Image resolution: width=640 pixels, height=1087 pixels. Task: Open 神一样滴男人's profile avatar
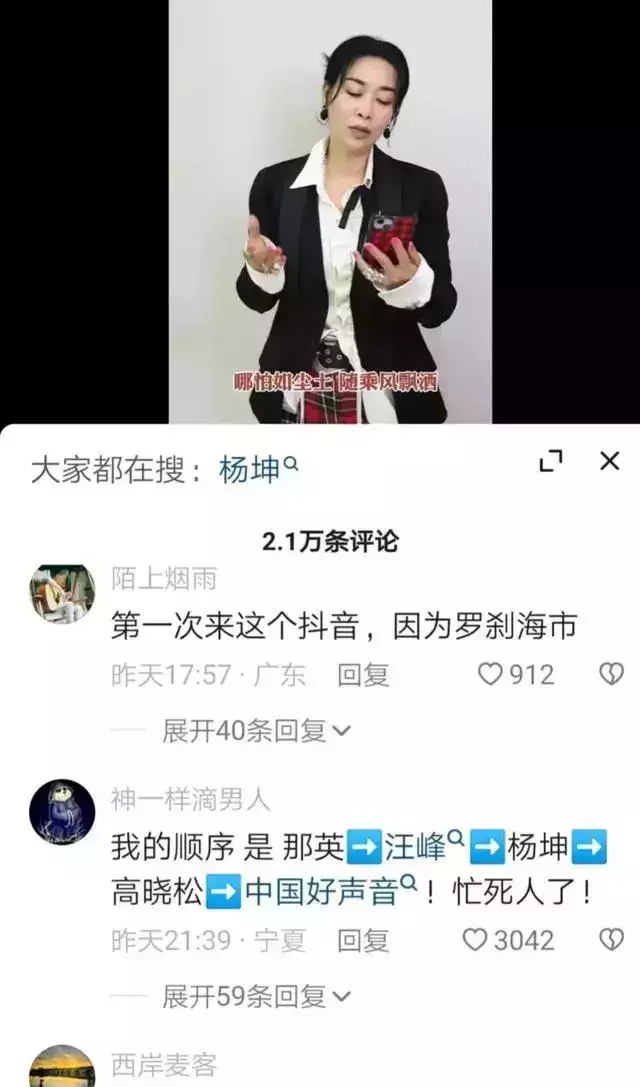coord(62,813)
